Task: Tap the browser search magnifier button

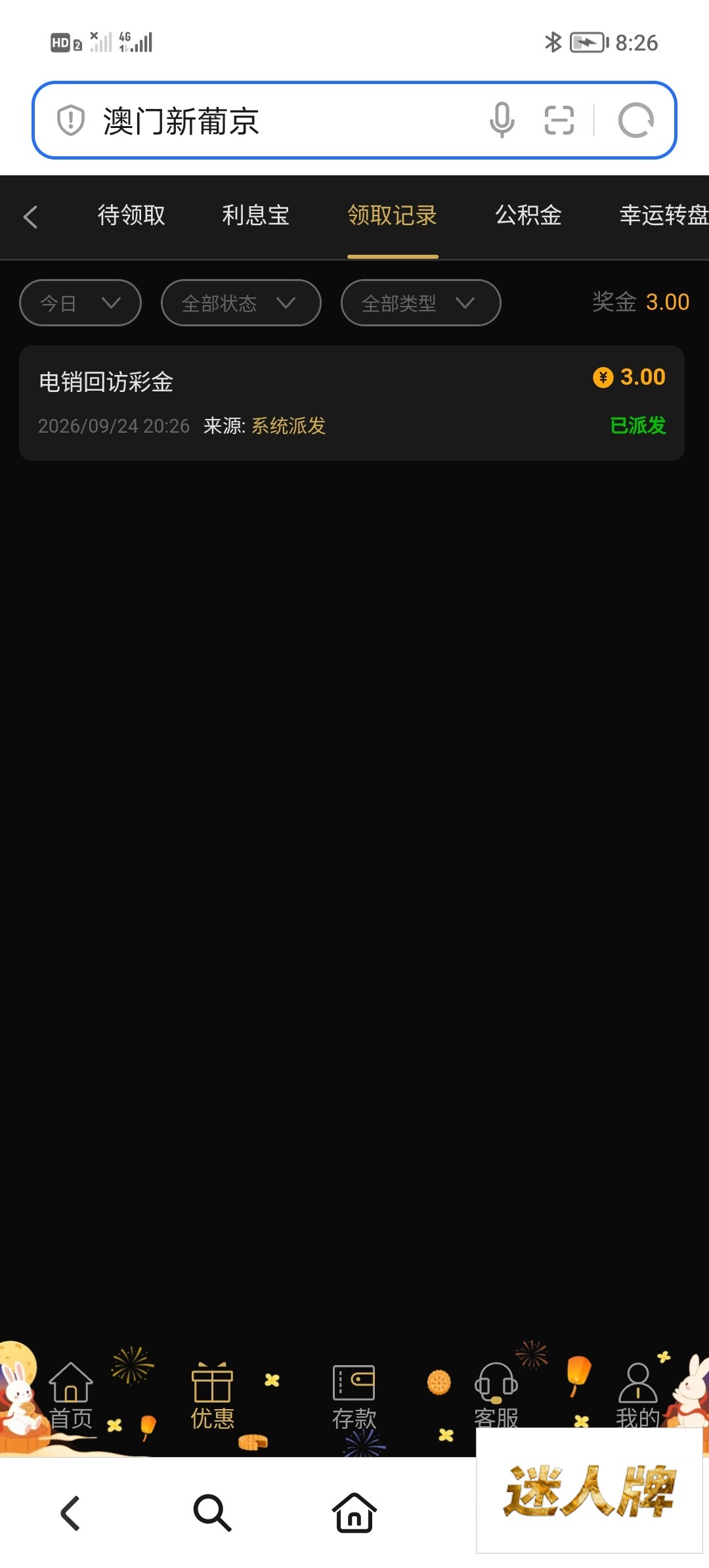Action: [x=212, y=1513]
